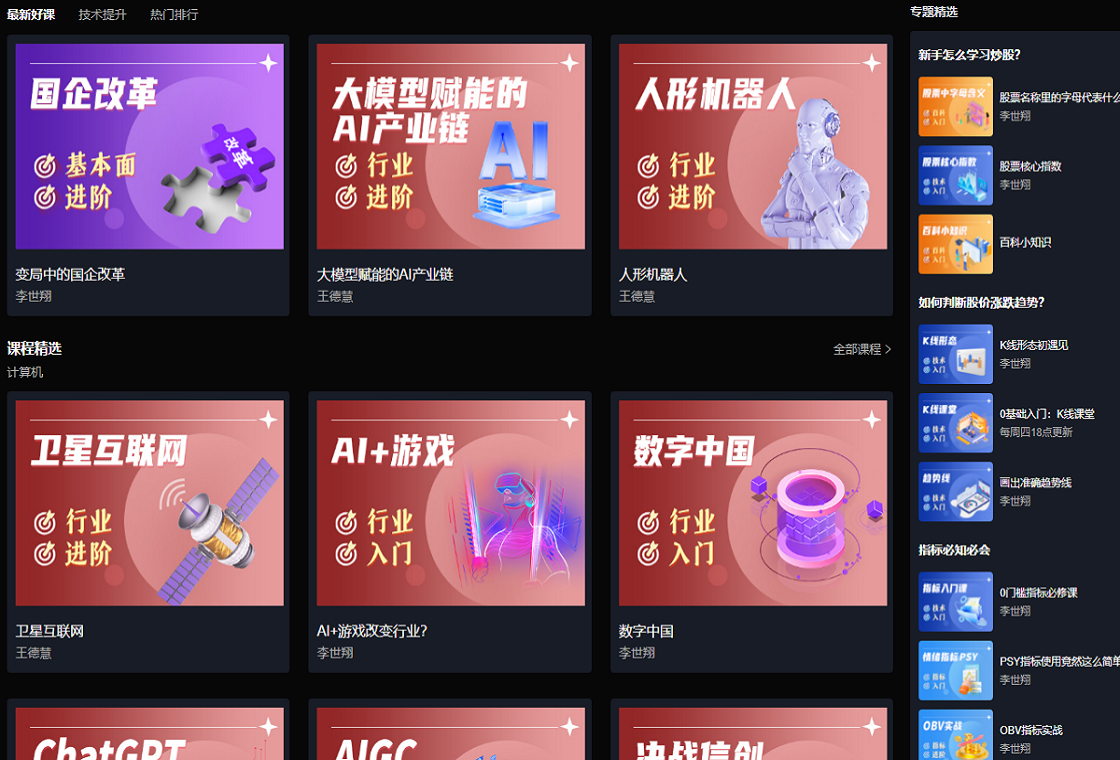Open the 画出准确趋势线 lesson
The width and height of the screenshot is (1120, 760).
[1035, 482]
